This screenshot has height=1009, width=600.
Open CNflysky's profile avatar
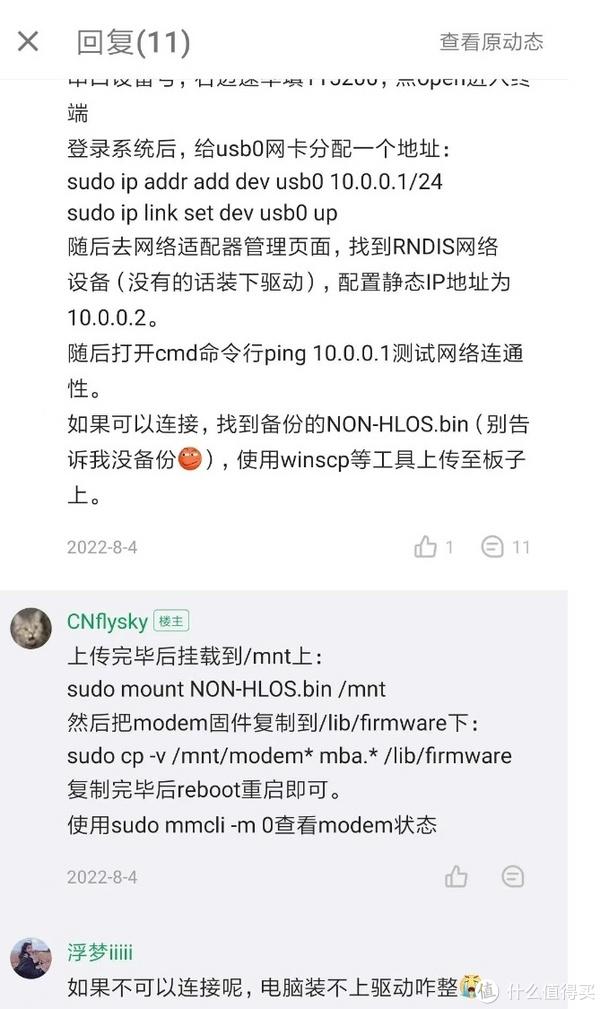31,628
